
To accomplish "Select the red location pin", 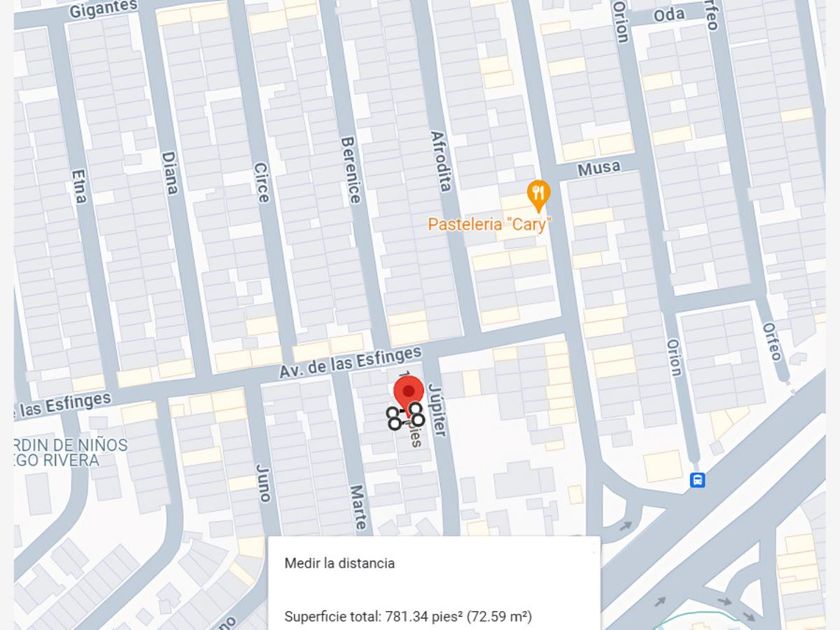I will [409, 397].
